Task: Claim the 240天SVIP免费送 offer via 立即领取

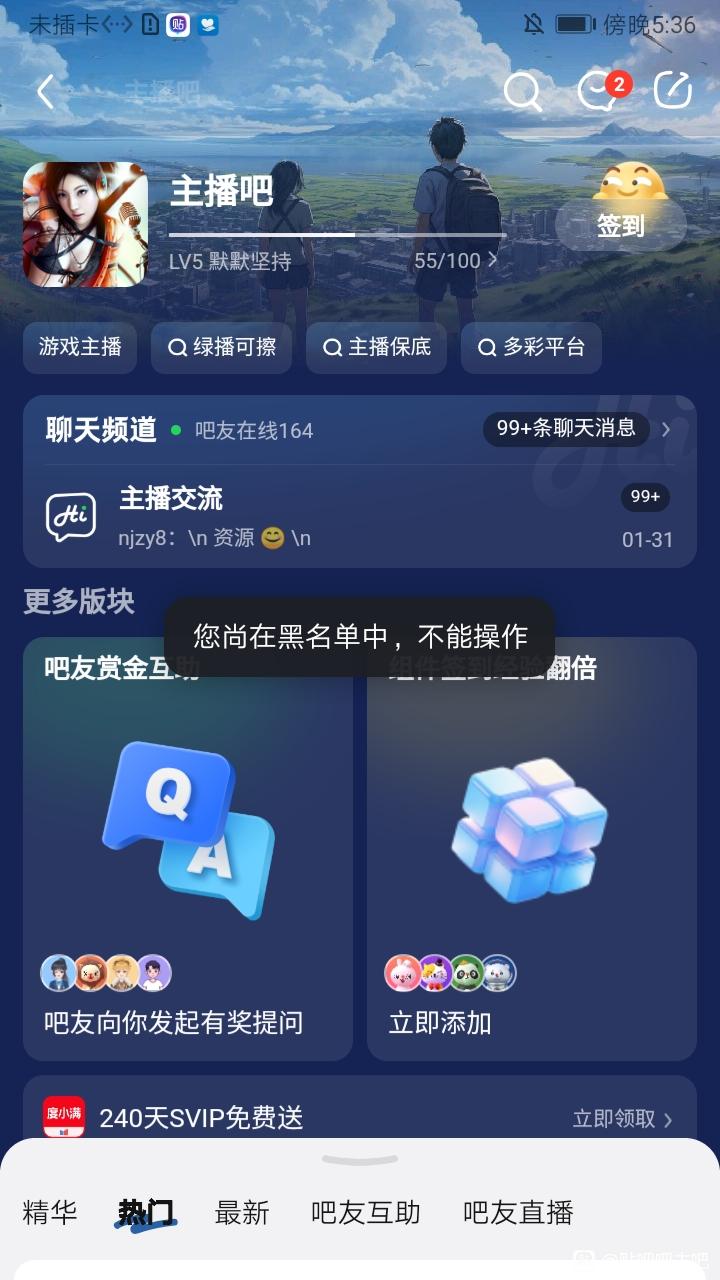Action: tap(621, 1118)
